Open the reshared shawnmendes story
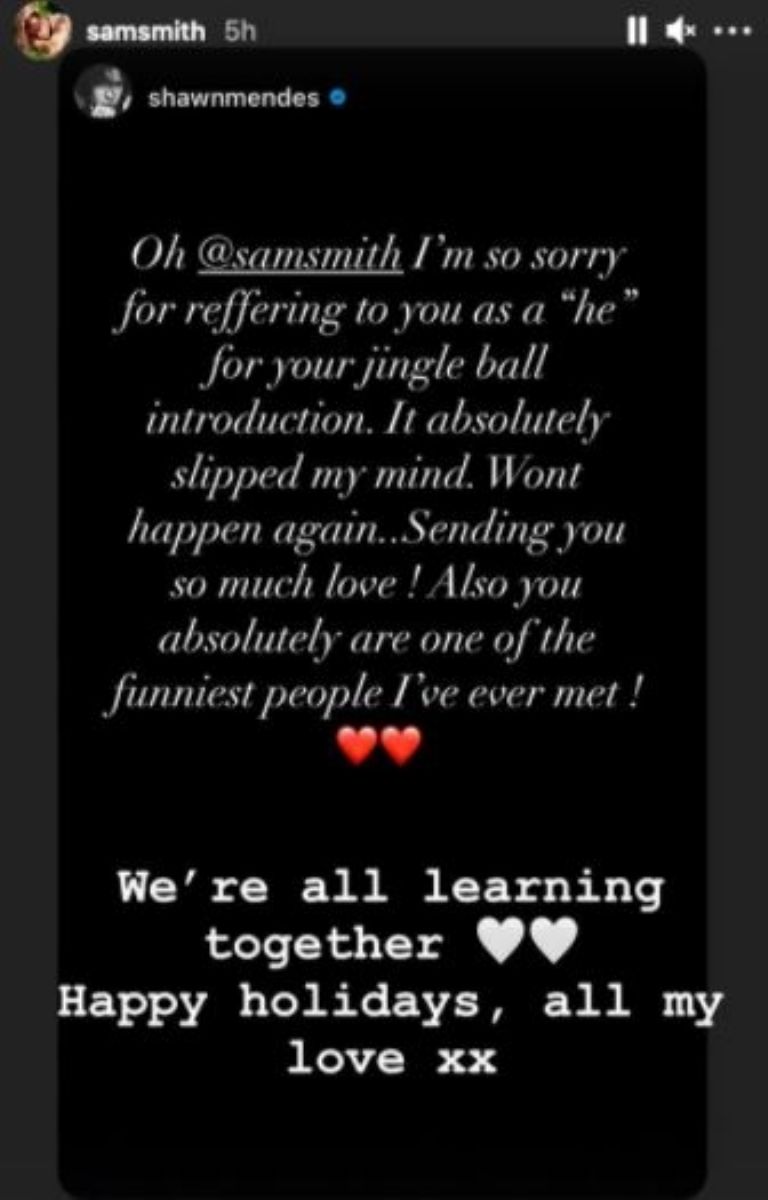768x1200 pixels. [x=232, y=98]
